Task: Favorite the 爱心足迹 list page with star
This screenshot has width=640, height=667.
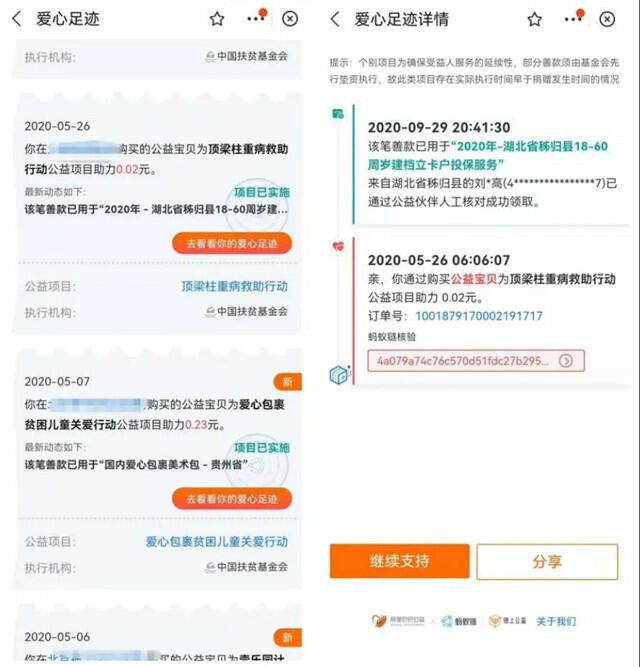Action: tap(217, 19)
